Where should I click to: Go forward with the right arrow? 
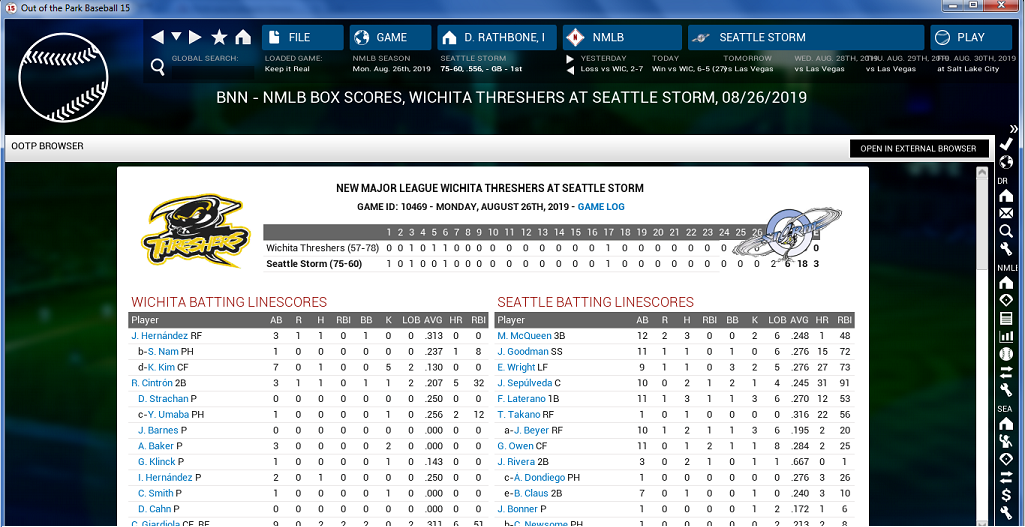(x=196, y=37)
